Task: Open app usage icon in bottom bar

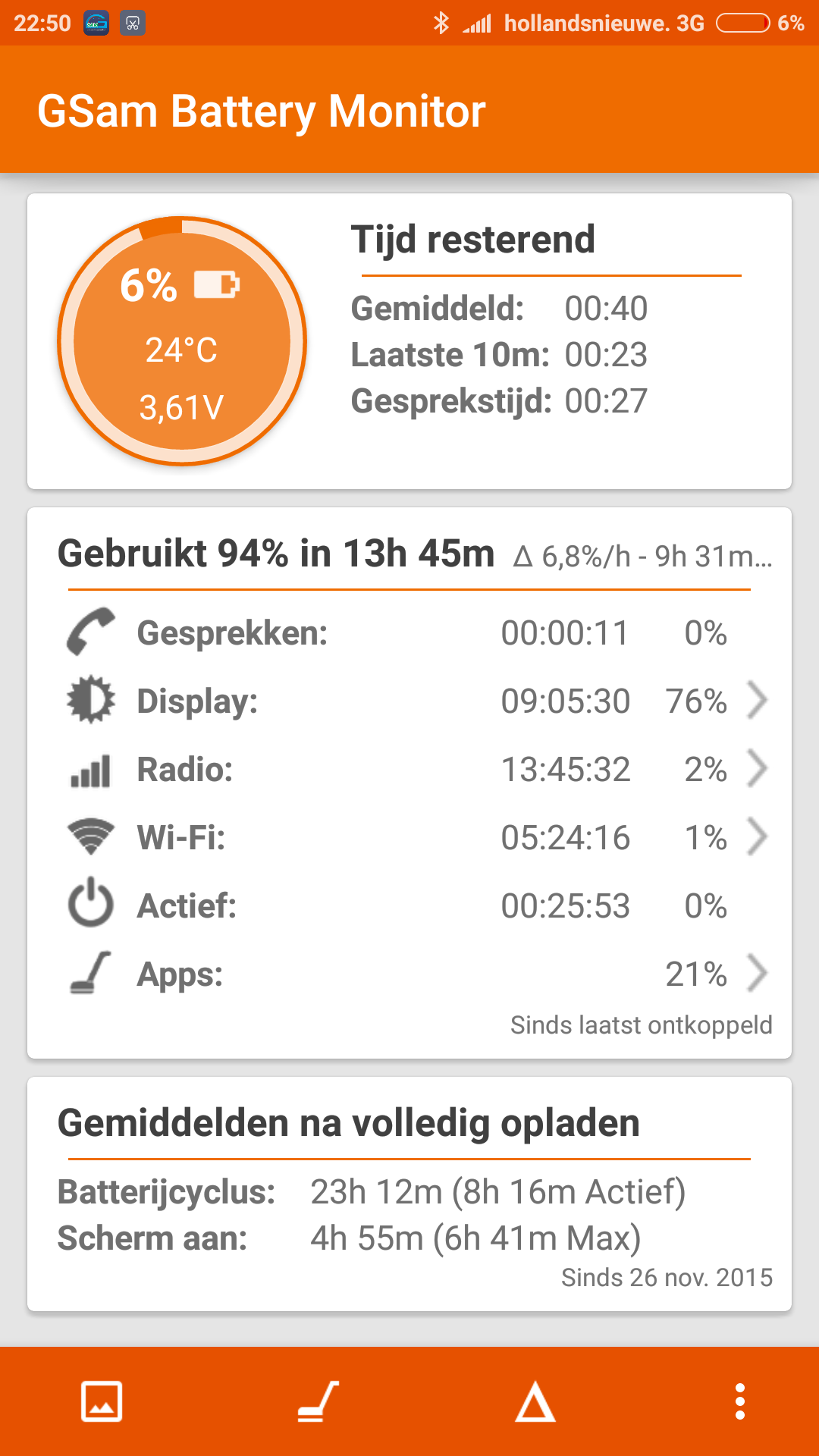Action: (318, 1401)
